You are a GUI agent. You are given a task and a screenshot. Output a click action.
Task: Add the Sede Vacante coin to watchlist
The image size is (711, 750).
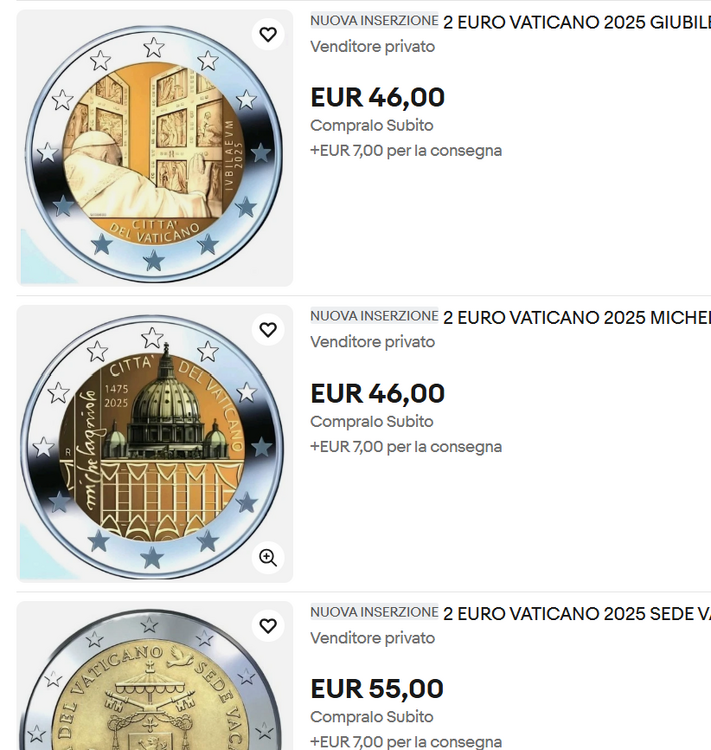tap(268, 626)
